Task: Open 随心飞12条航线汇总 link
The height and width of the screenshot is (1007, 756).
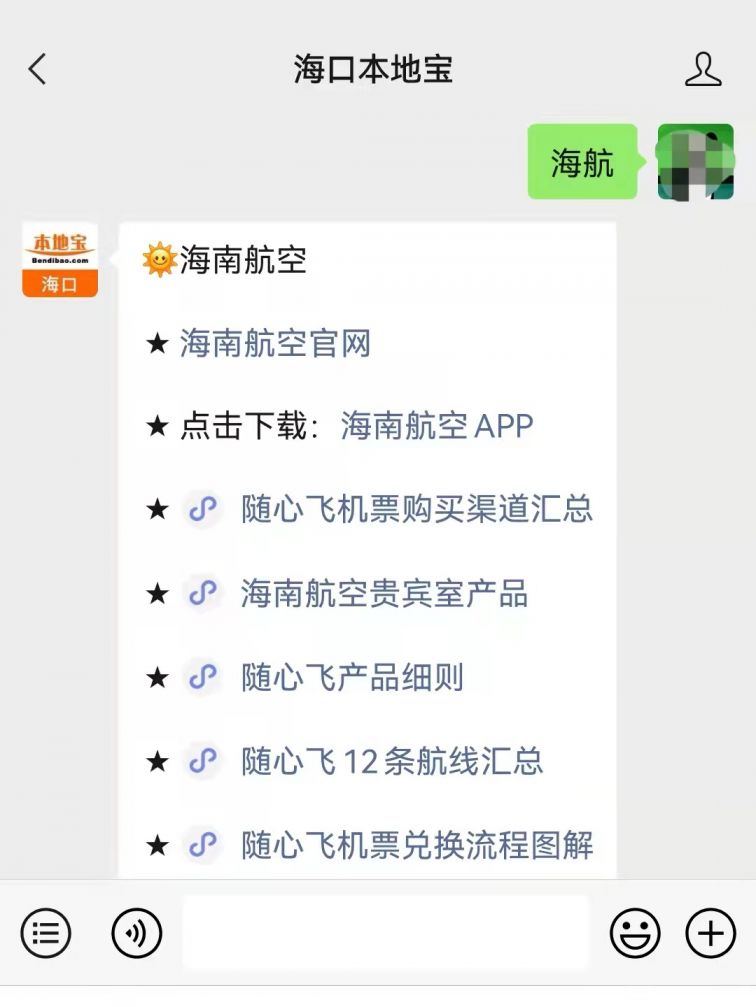Action: [392, 762]
